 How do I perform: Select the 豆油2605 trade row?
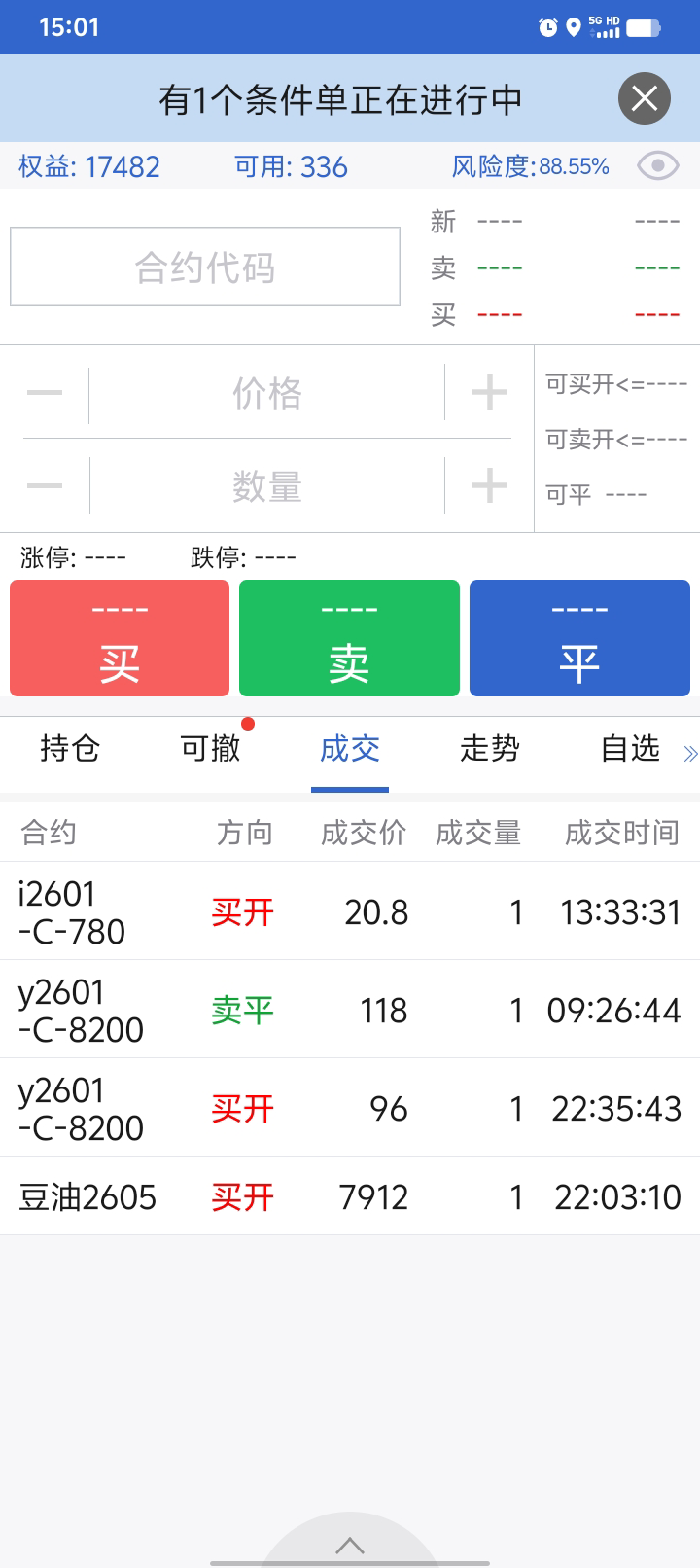[x=350, y=1196]
